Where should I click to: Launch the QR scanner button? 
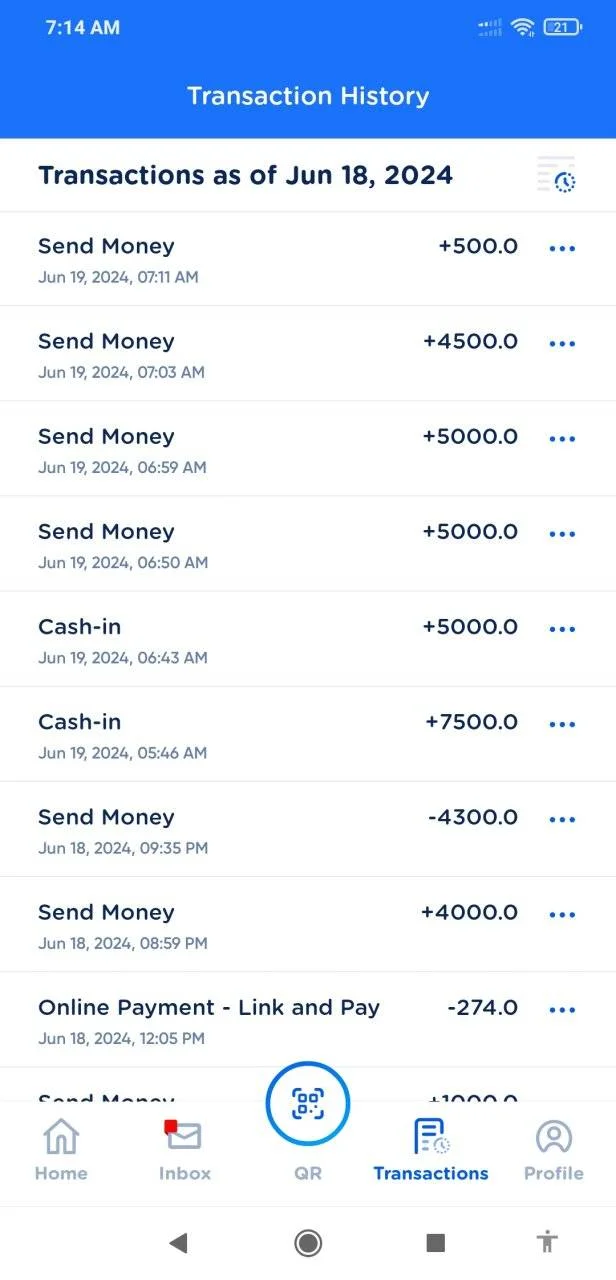pyautogui.click(x=308, y=1104)
